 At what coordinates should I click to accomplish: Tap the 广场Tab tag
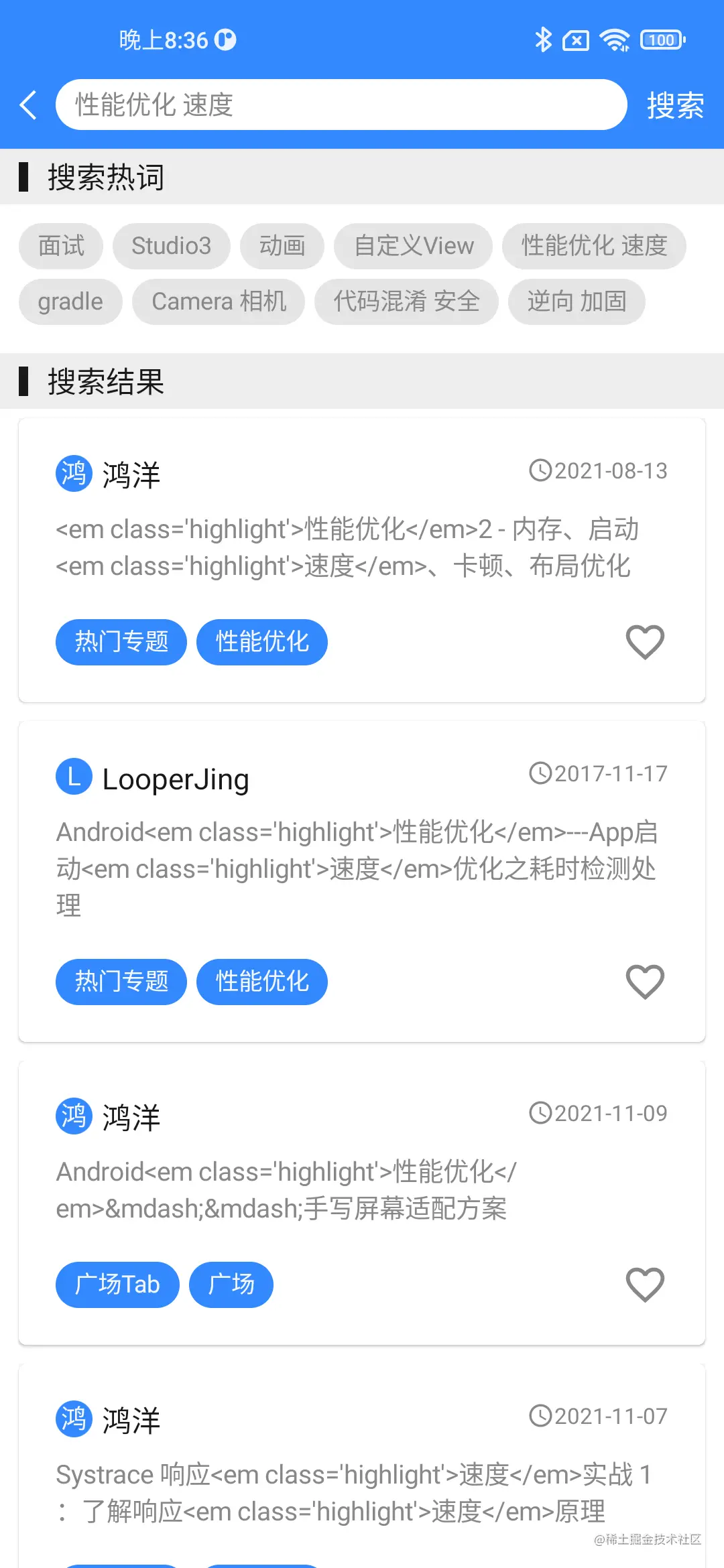(x=117, y=1285)
